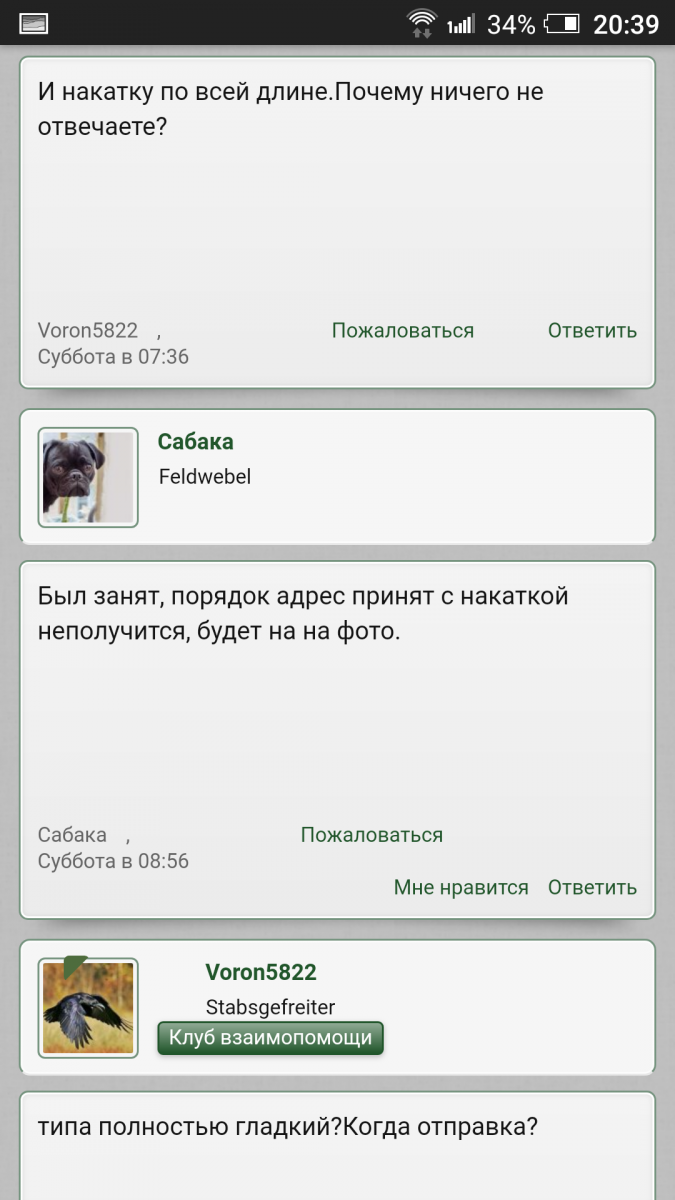
Task: Open the Клуб взаимопомощи badge
Action: coord(270,1038)
